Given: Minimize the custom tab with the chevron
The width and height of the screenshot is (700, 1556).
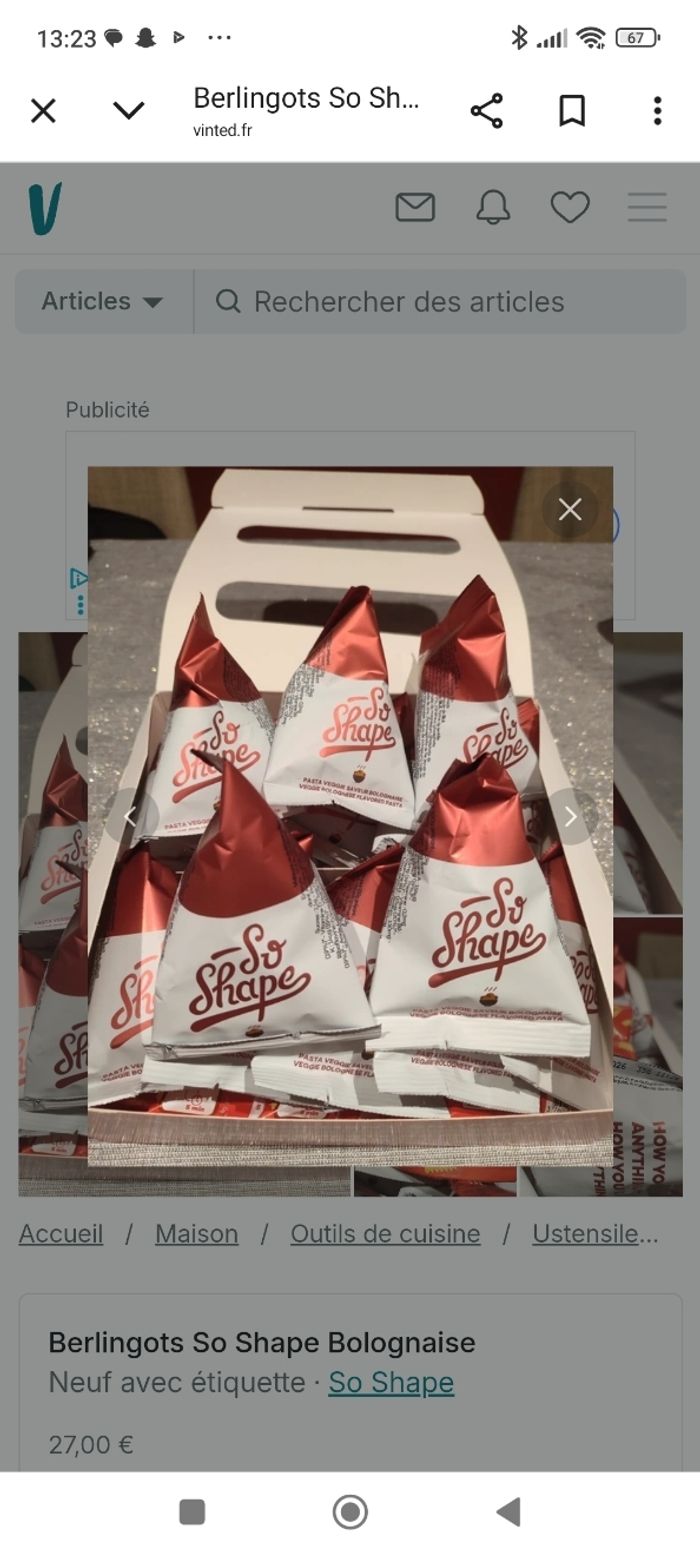Looking at the screenshot, I should [x=129, y=111].
